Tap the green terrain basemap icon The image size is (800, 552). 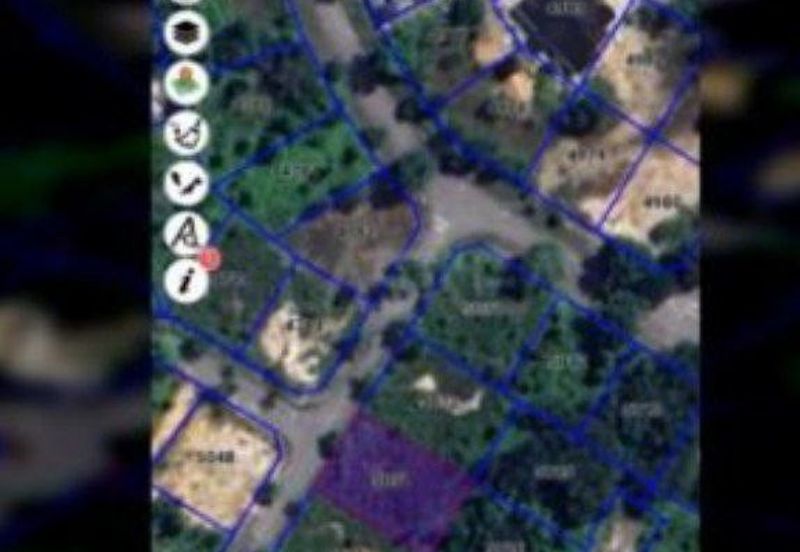tap(186, 84)
